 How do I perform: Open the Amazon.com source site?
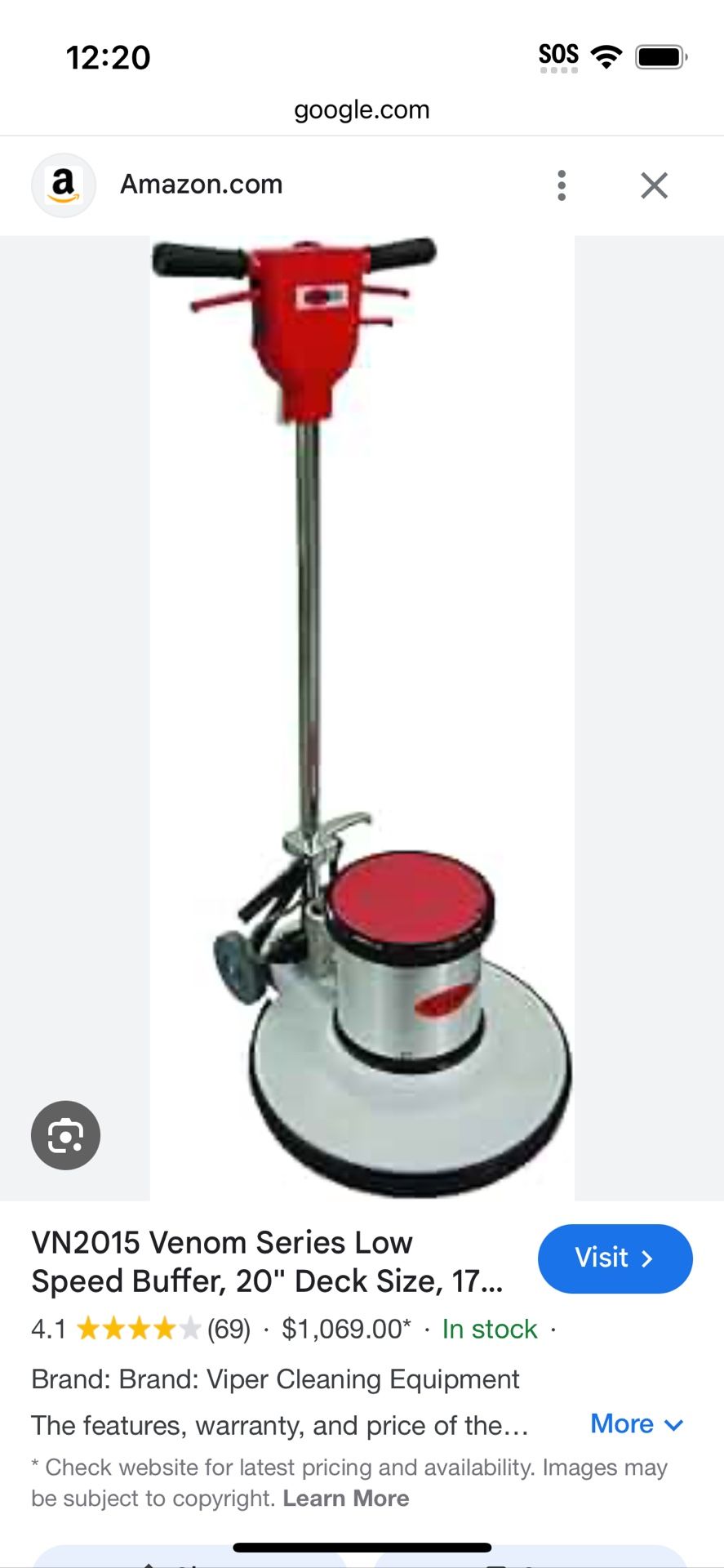201,185
